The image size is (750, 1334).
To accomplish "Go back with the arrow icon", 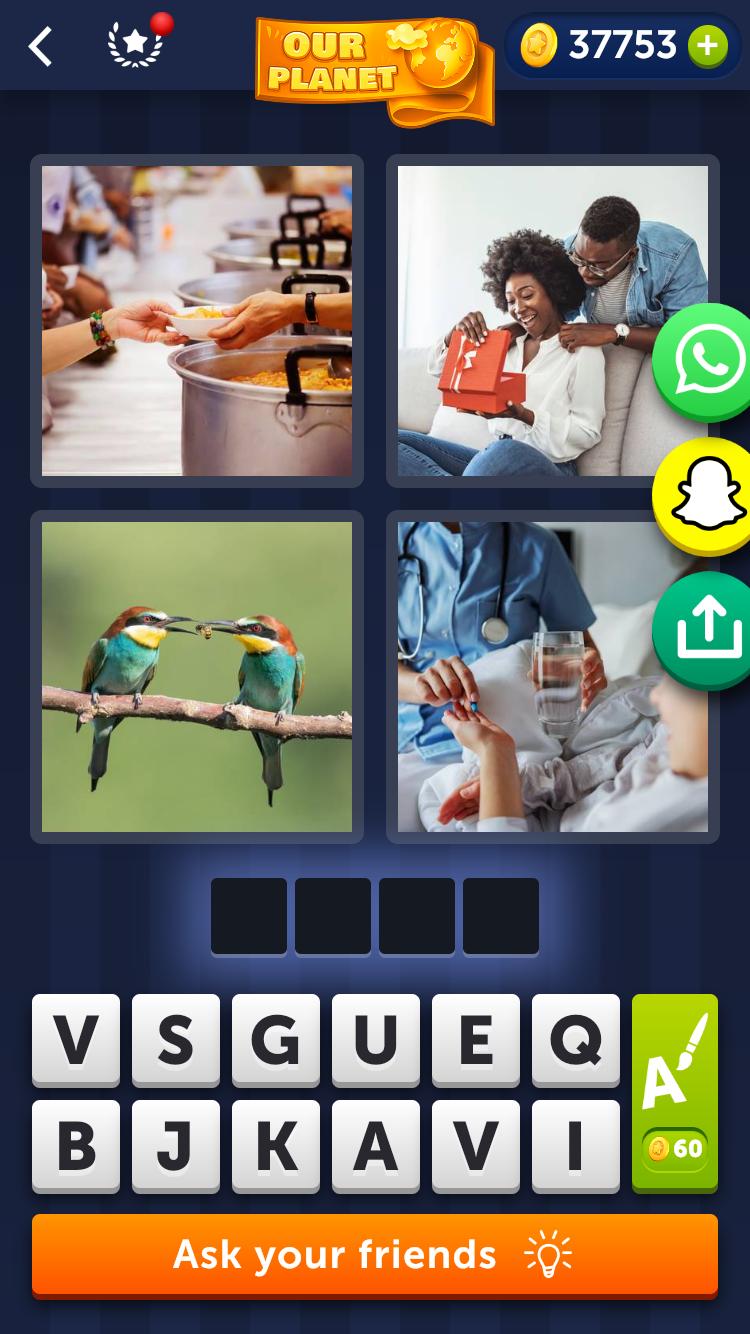I will (x=40, y=46).
